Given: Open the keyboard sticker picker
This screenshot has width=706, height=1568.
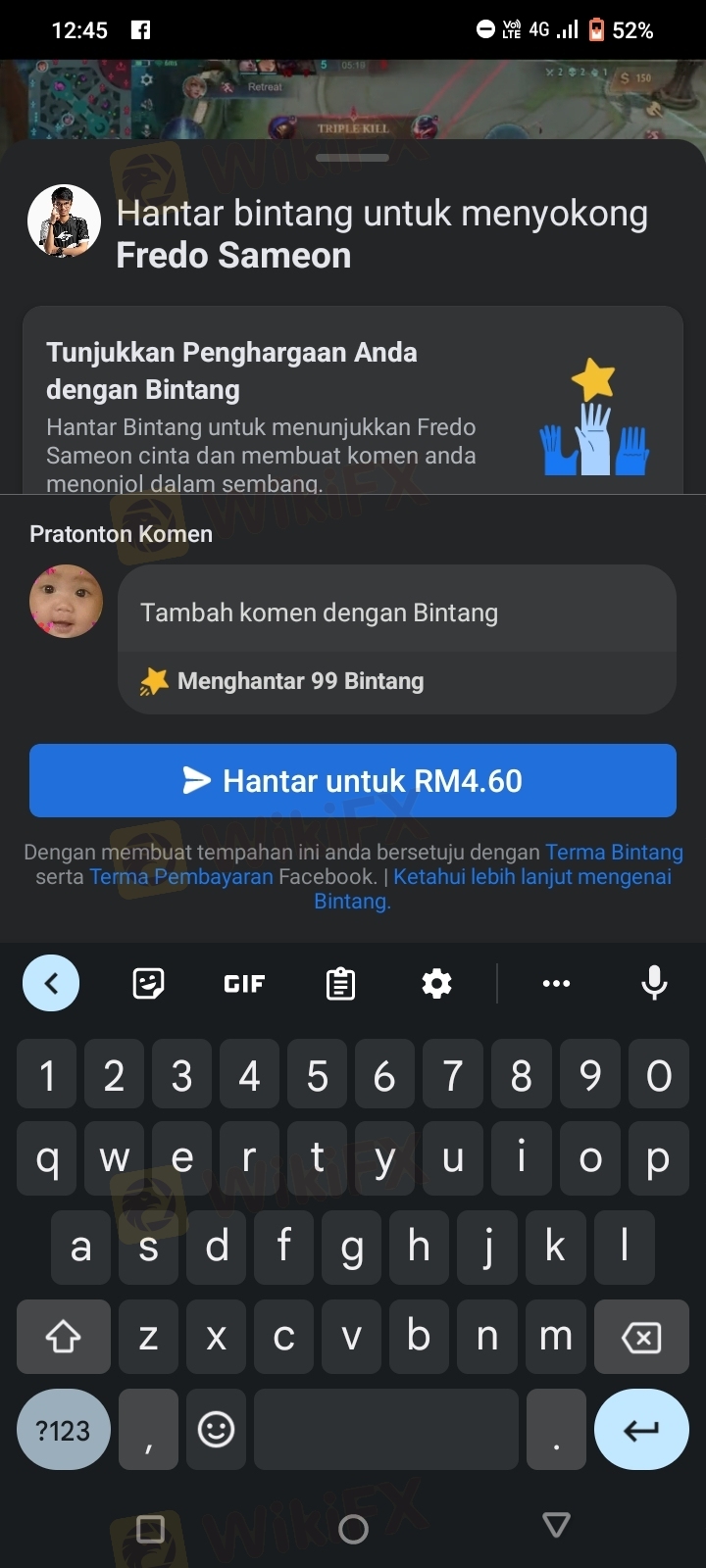Looking at the screenshot, I should (148, 983).
